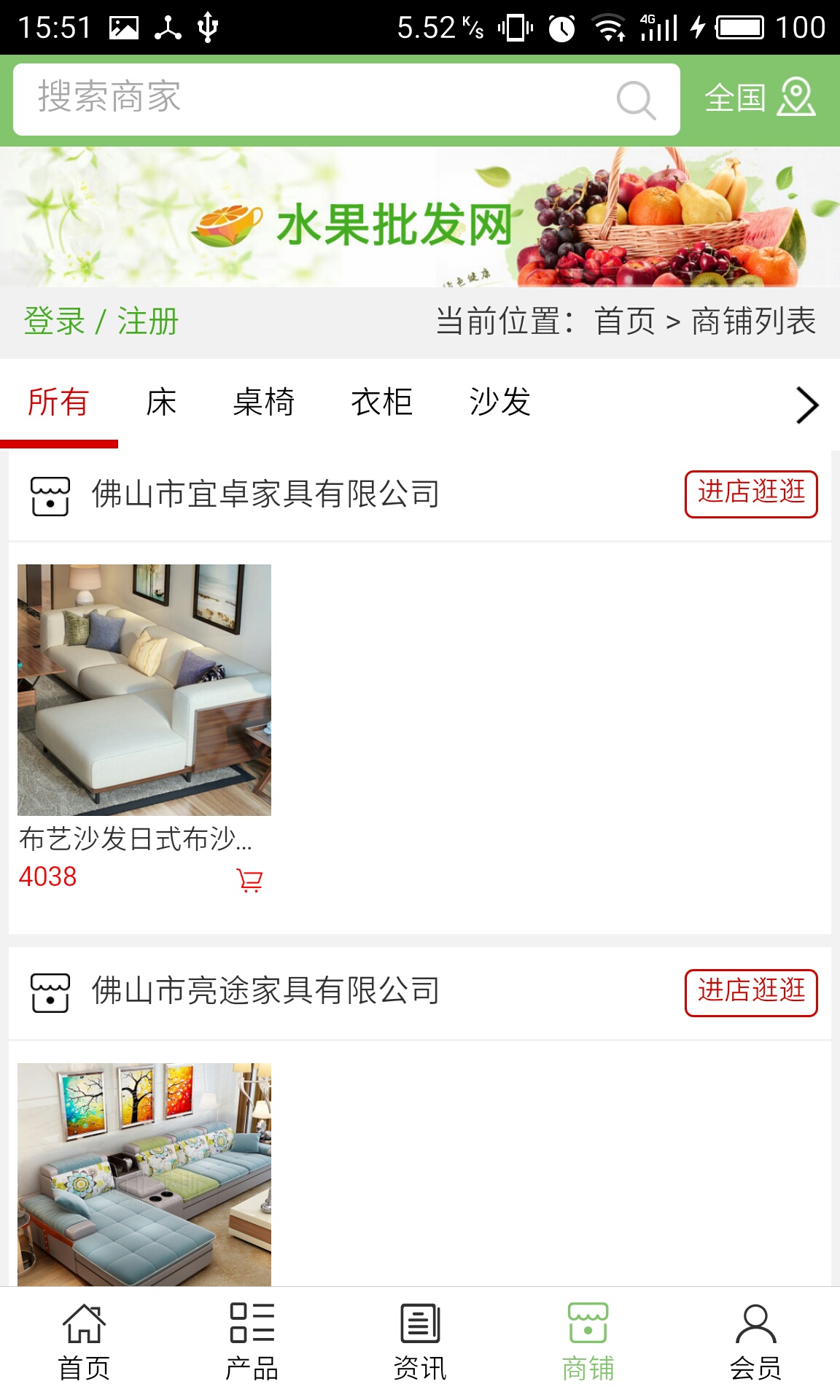This screenshot has width=840, height=1400.
Task: Switch to the 桌椅 category tab
Action: coord(263,402)
